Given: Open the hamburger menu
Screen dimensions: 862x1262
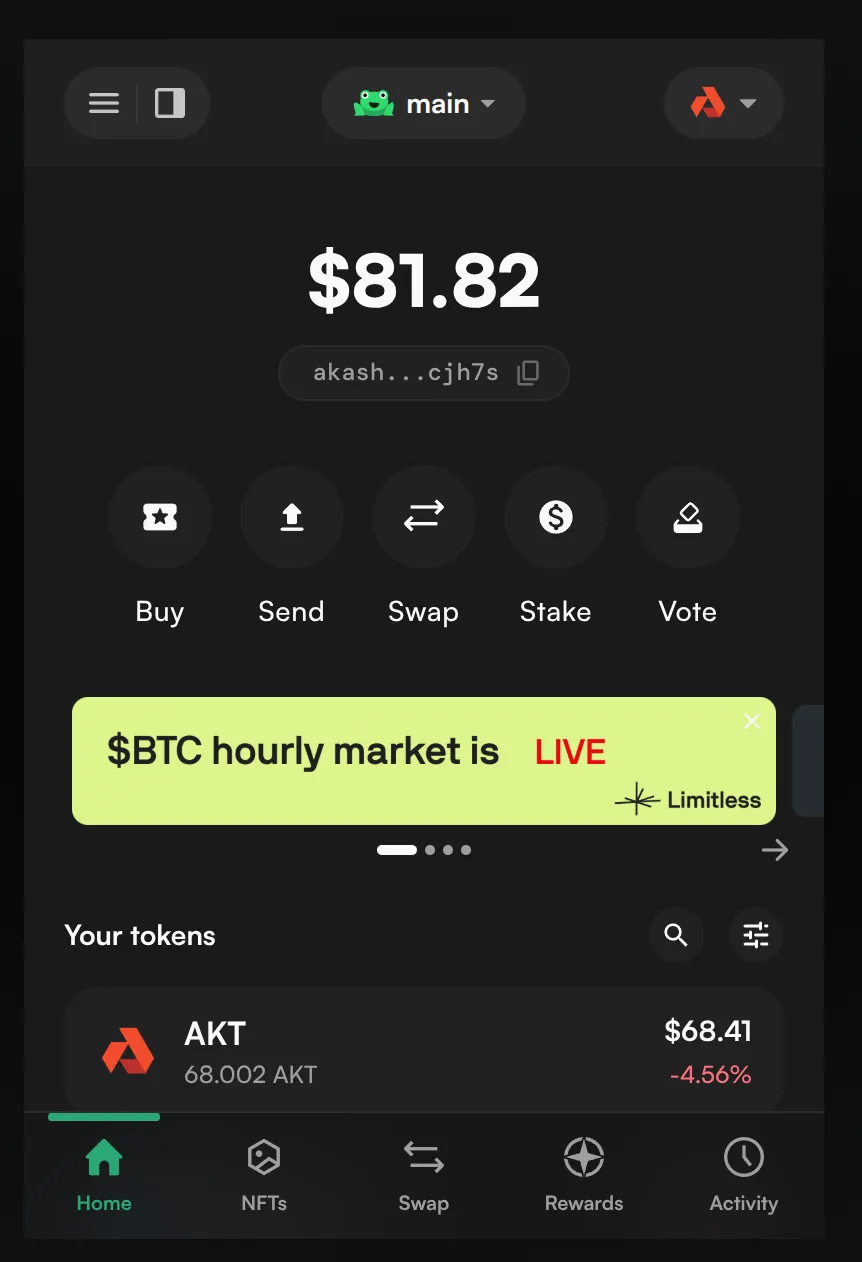Looking at the screenshot, I should click(x=104, y=103).
